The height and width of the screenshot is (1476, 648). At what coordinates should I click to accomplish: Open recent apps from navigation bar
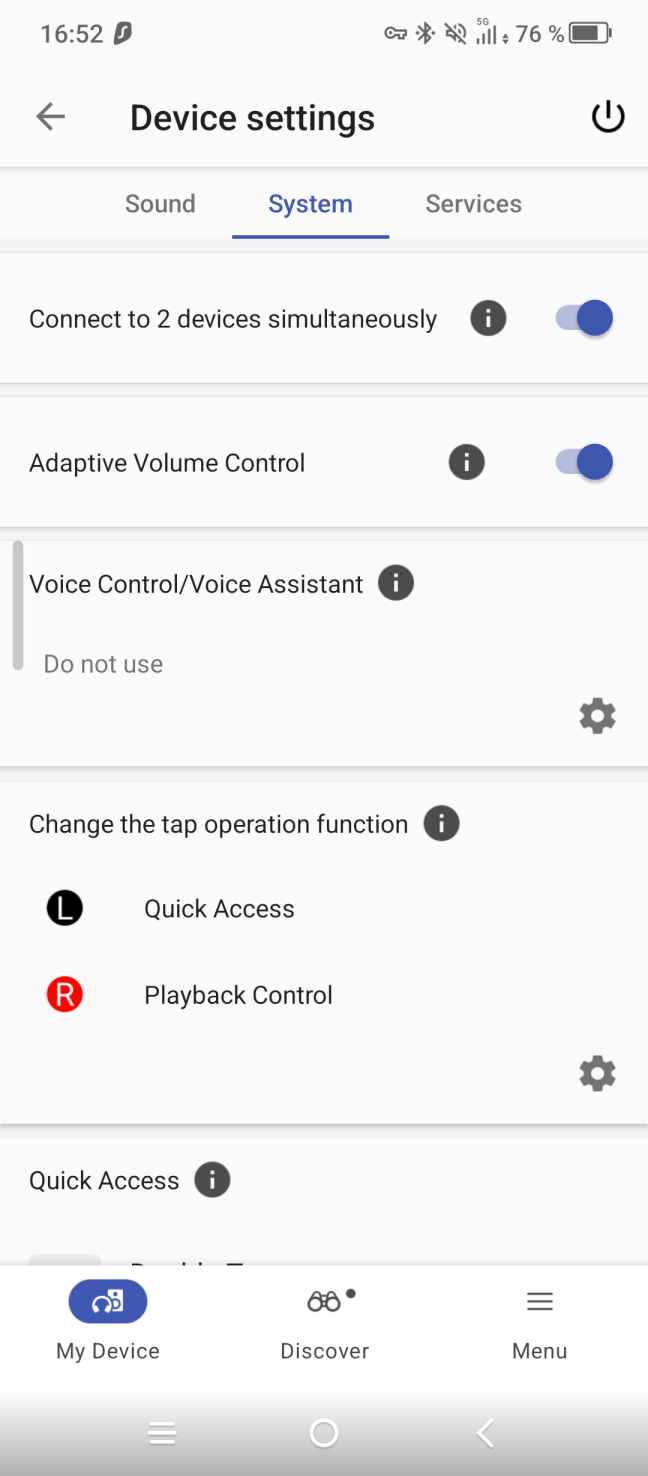tap(162, 1434)
